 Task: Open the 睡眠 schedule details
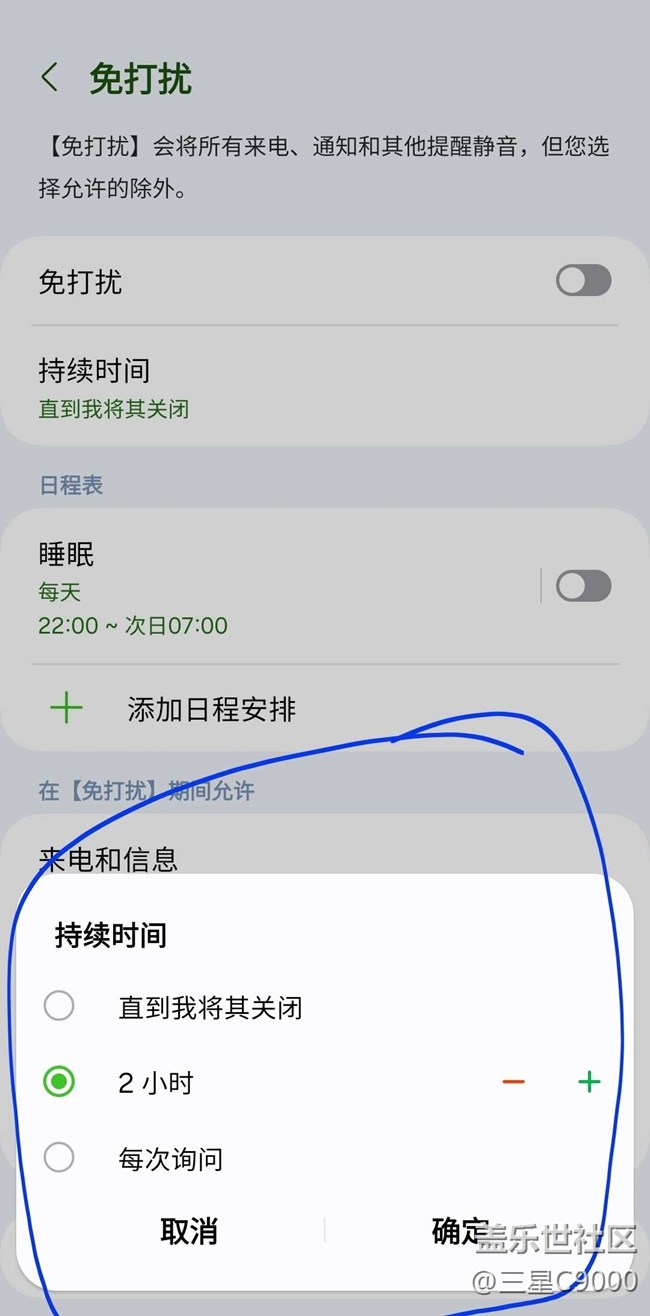pyautogui.click(x=270, y=588)
